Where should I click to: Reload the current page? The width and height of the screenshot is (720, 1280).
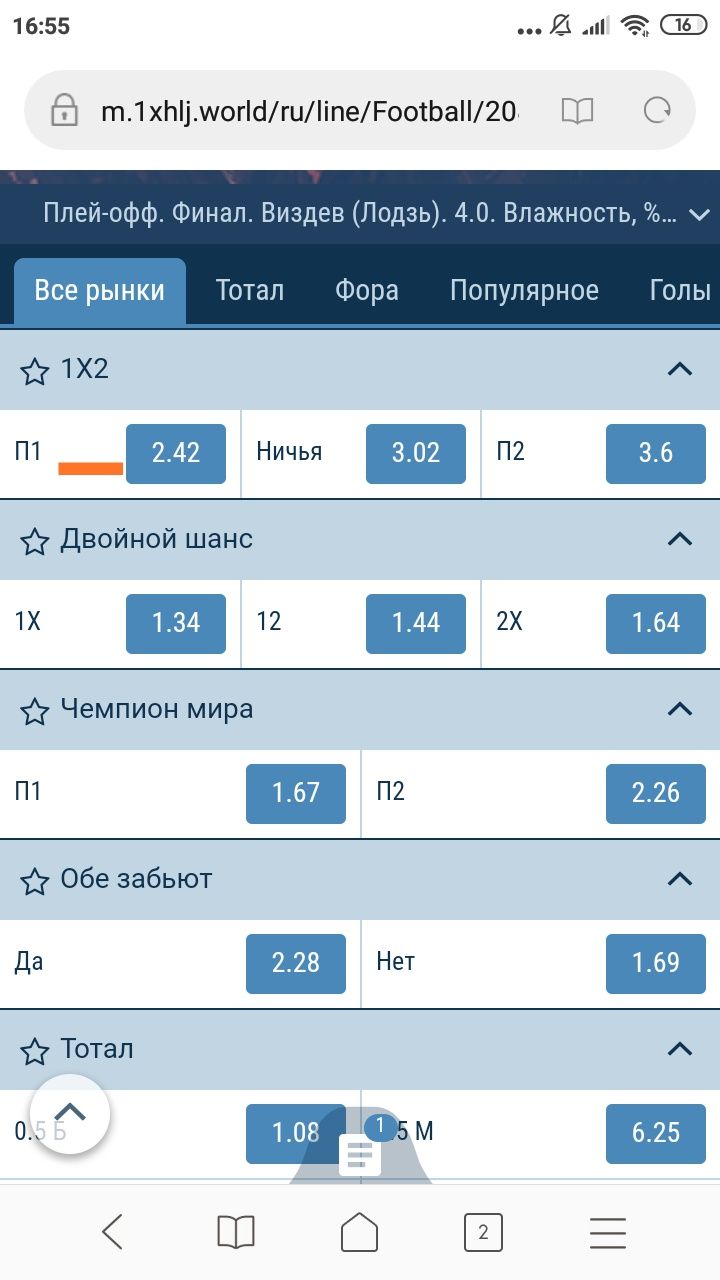tap(657, 111)
